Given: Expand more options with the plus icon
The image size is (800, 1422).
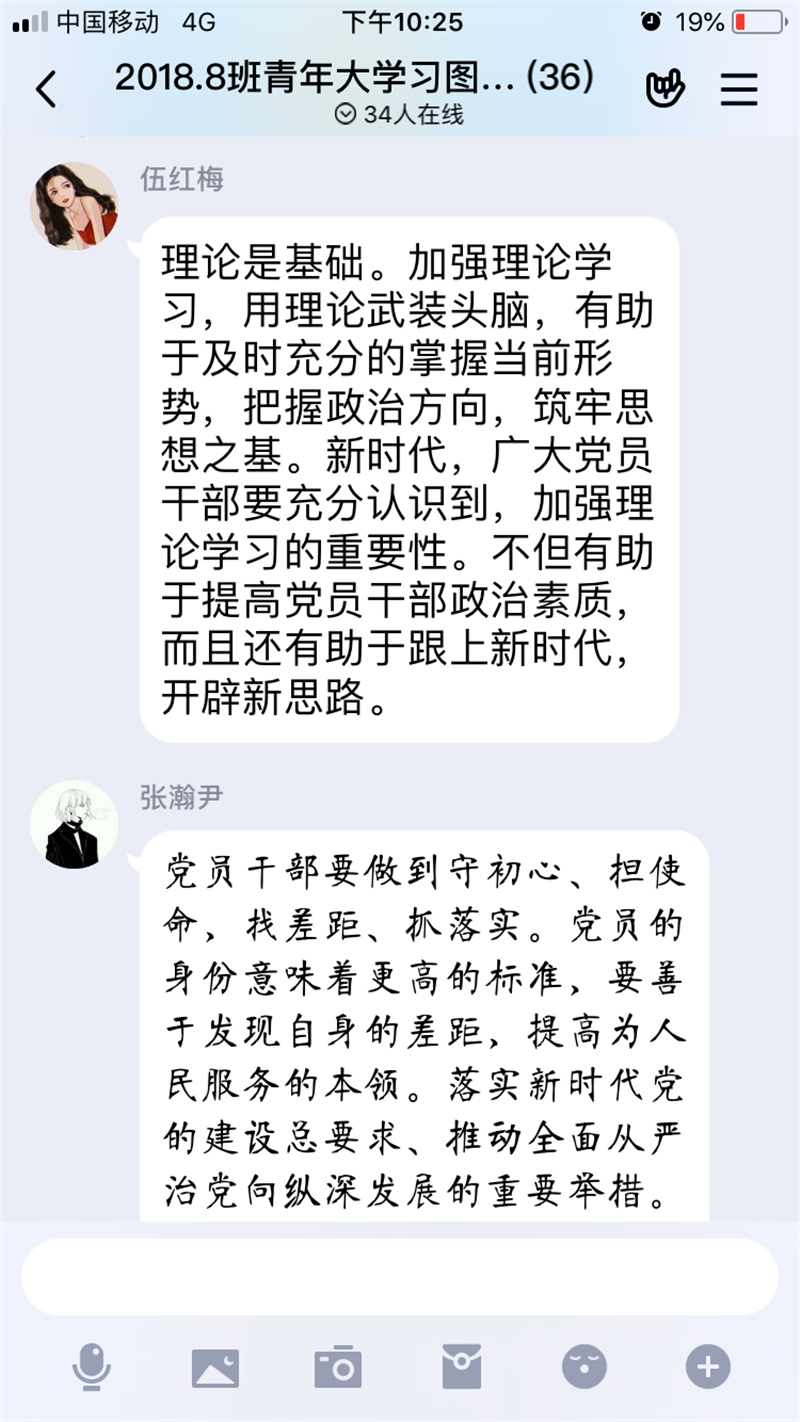Looking at the screenshot, I should click(x=707, y=1366).
